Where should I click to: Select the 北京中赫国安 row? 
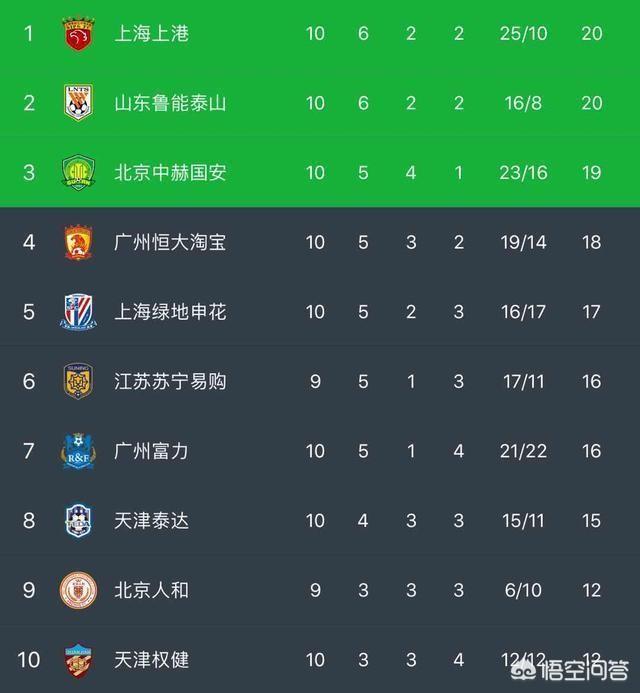(x=320, y=172)
